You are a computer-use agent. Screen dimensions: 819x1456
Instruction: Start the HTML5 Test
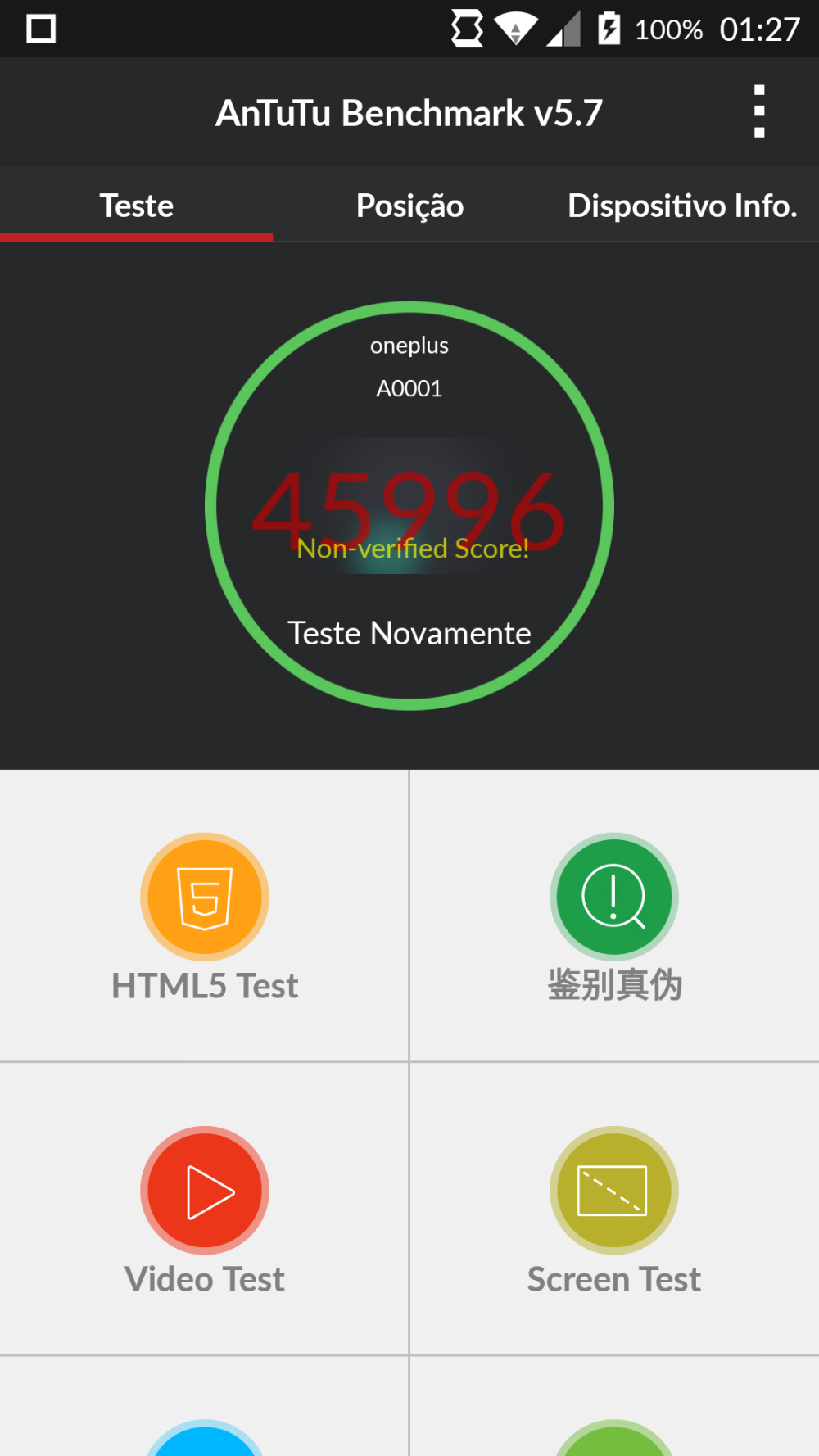pos(204,916)
